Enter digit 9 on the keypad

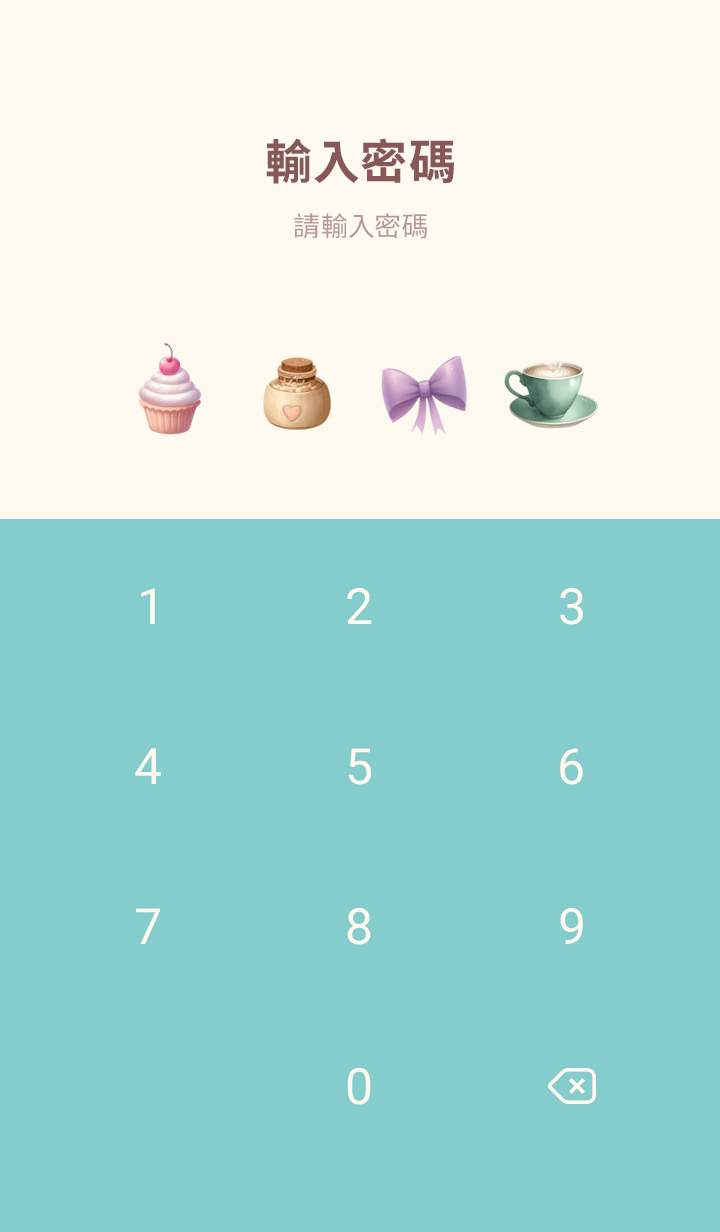click(571, 927)
